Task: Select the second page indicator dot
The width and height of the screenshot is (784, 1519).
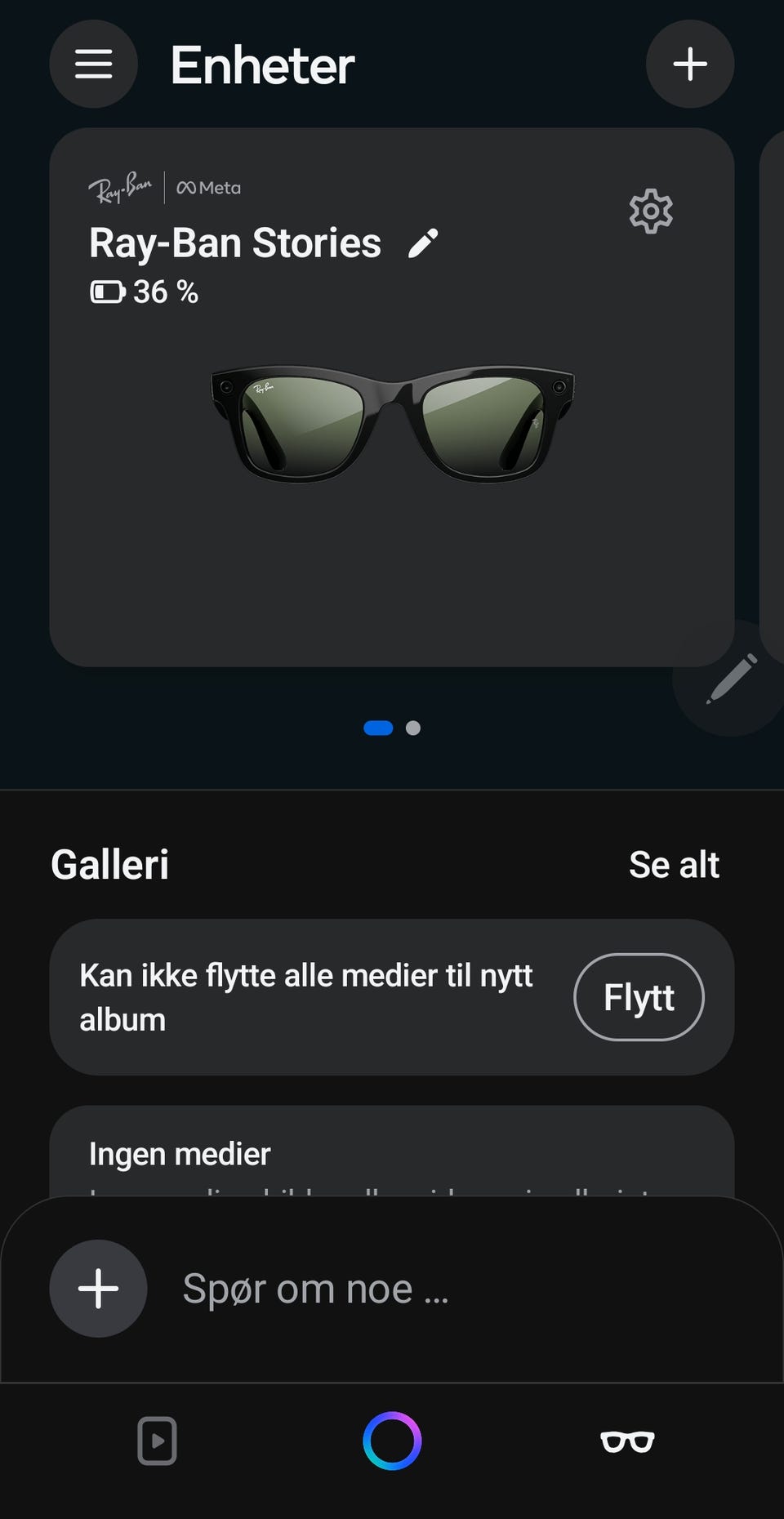Action: tap(412, 728)
